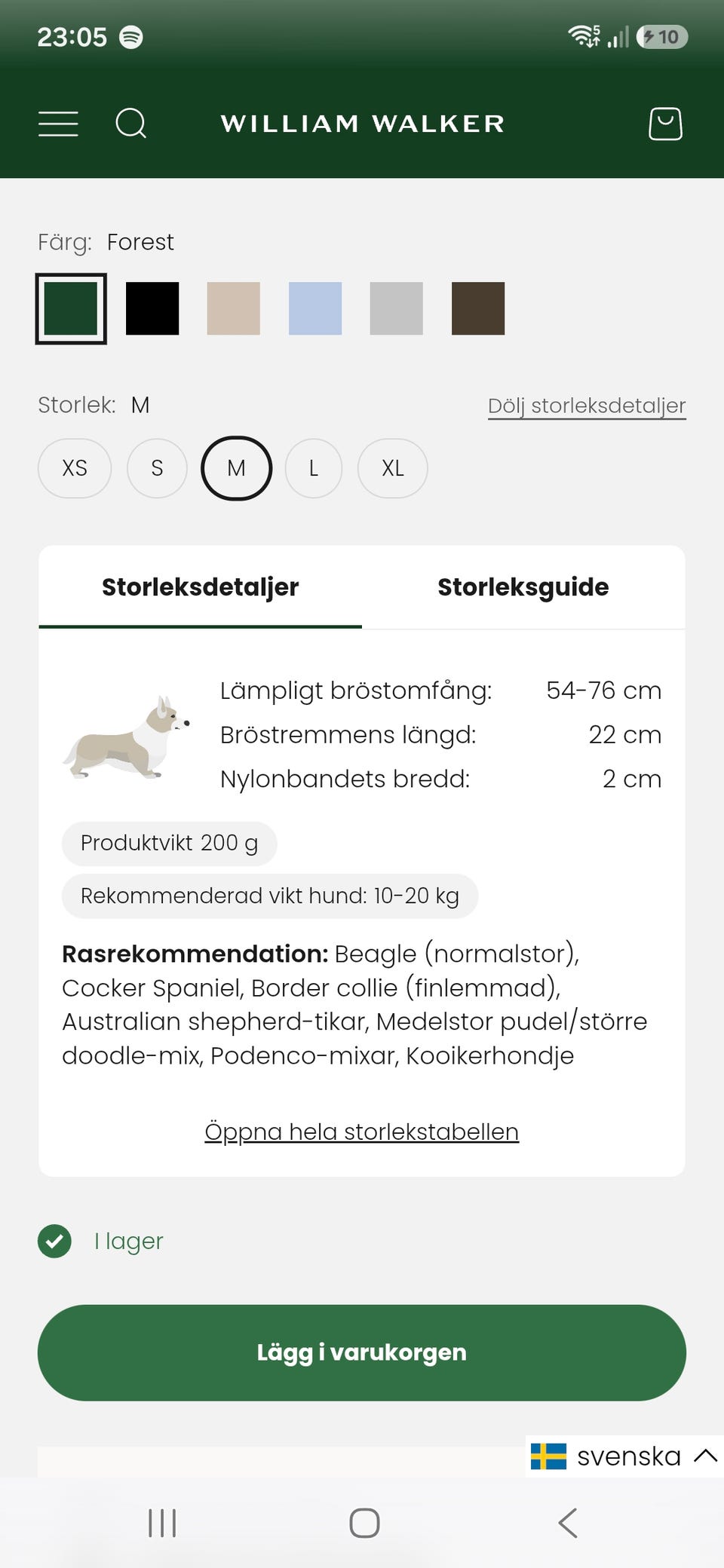
Task: Select the black color swatch
Action: point(152,308)
